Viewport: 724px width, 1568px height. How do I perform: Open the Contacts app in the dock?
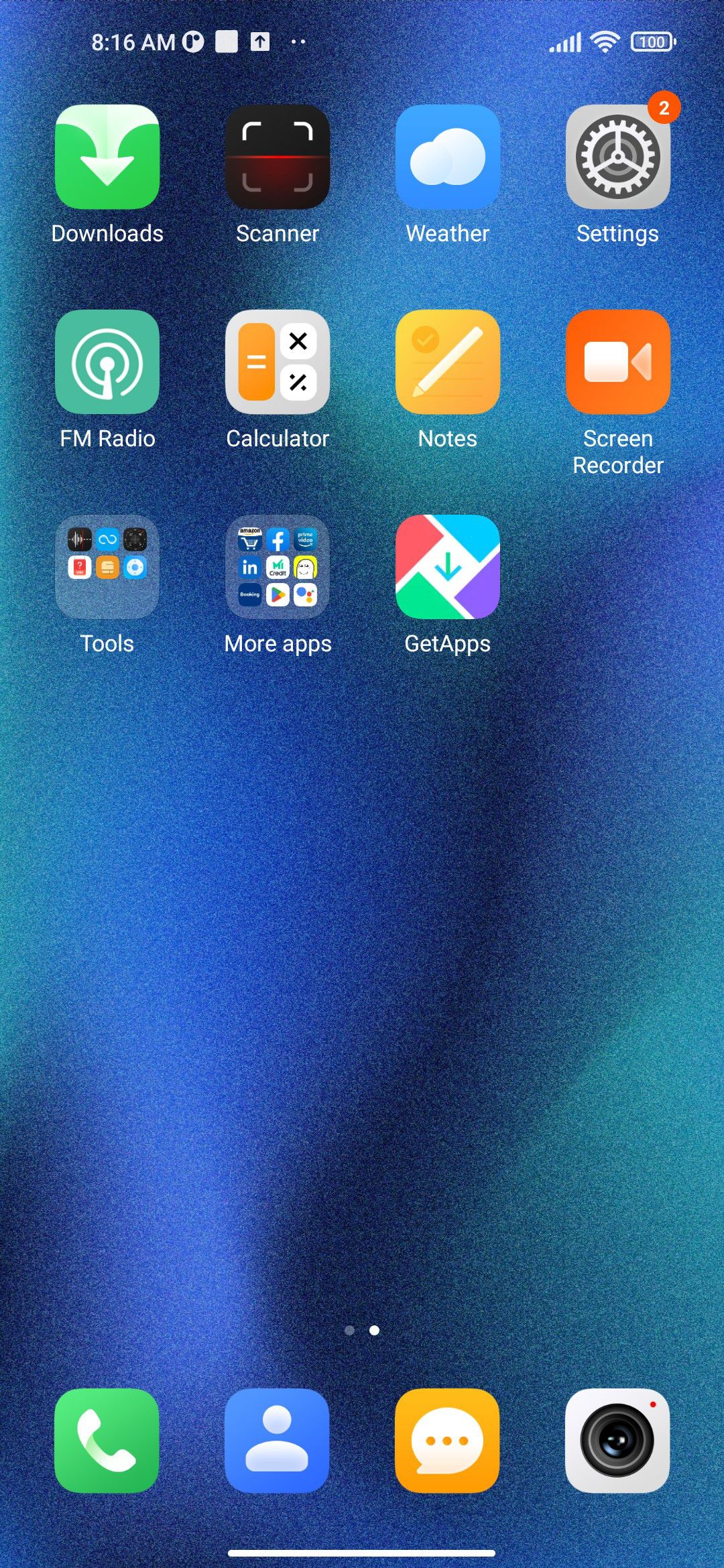pos(278,1441)
